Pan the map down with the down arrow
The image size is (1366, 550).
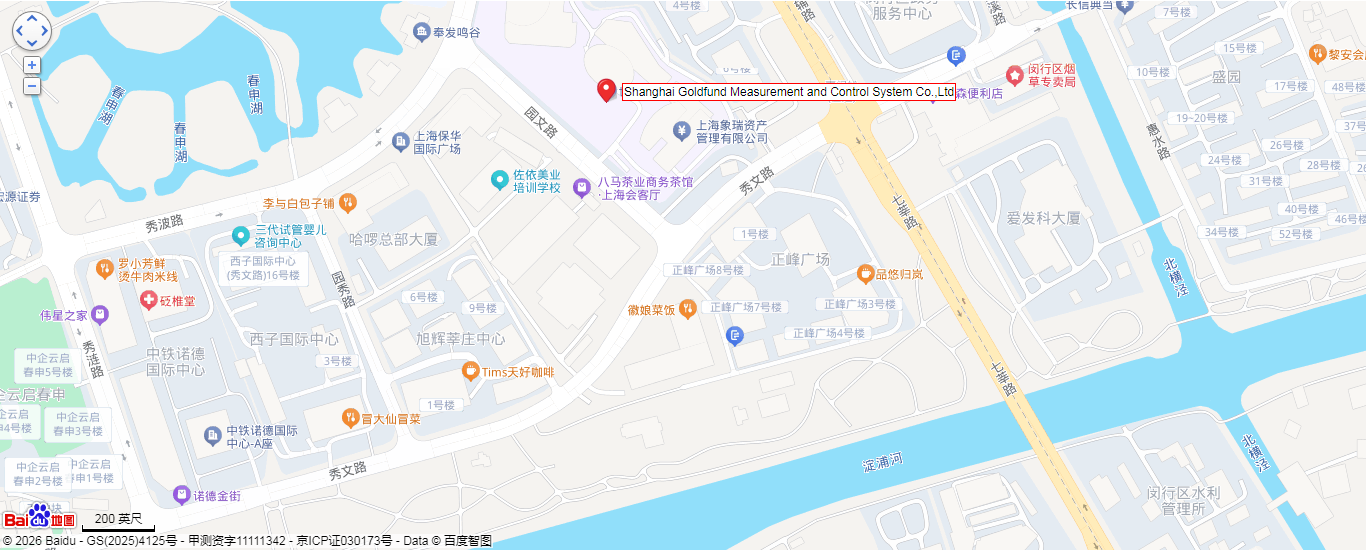[x=31, y=42]
